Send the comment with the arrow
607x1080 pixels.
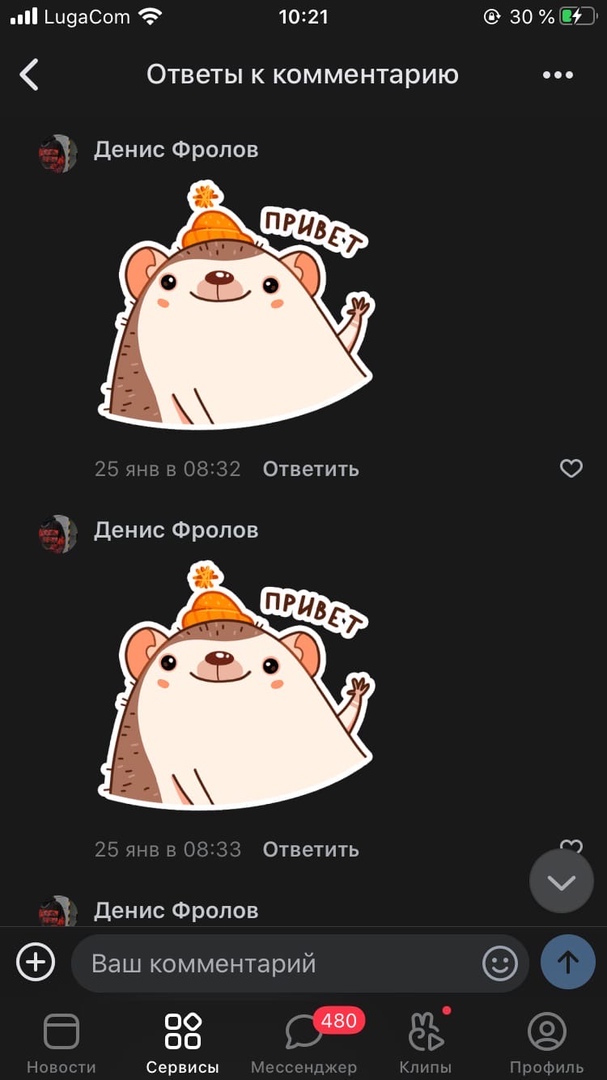point(567,963)
